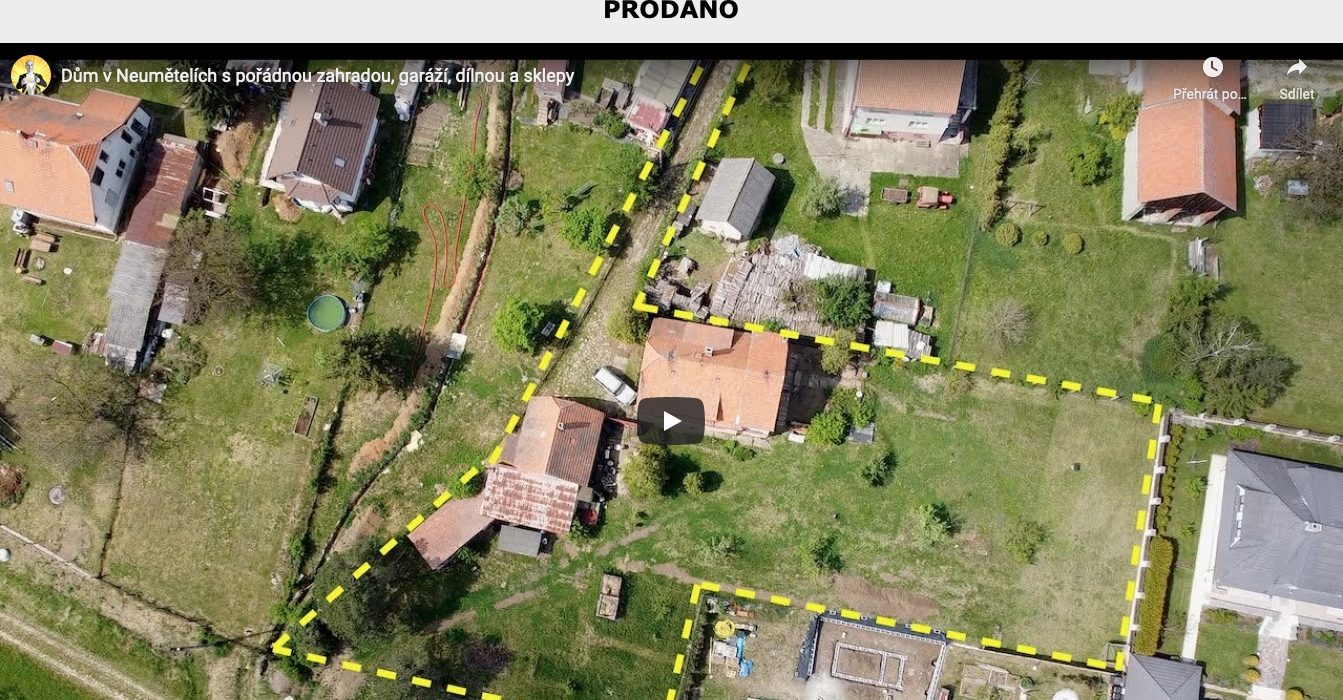Tap the Watch later clock icon
The width and height of the screenshot is (1343, 700).
(1212, 68)
